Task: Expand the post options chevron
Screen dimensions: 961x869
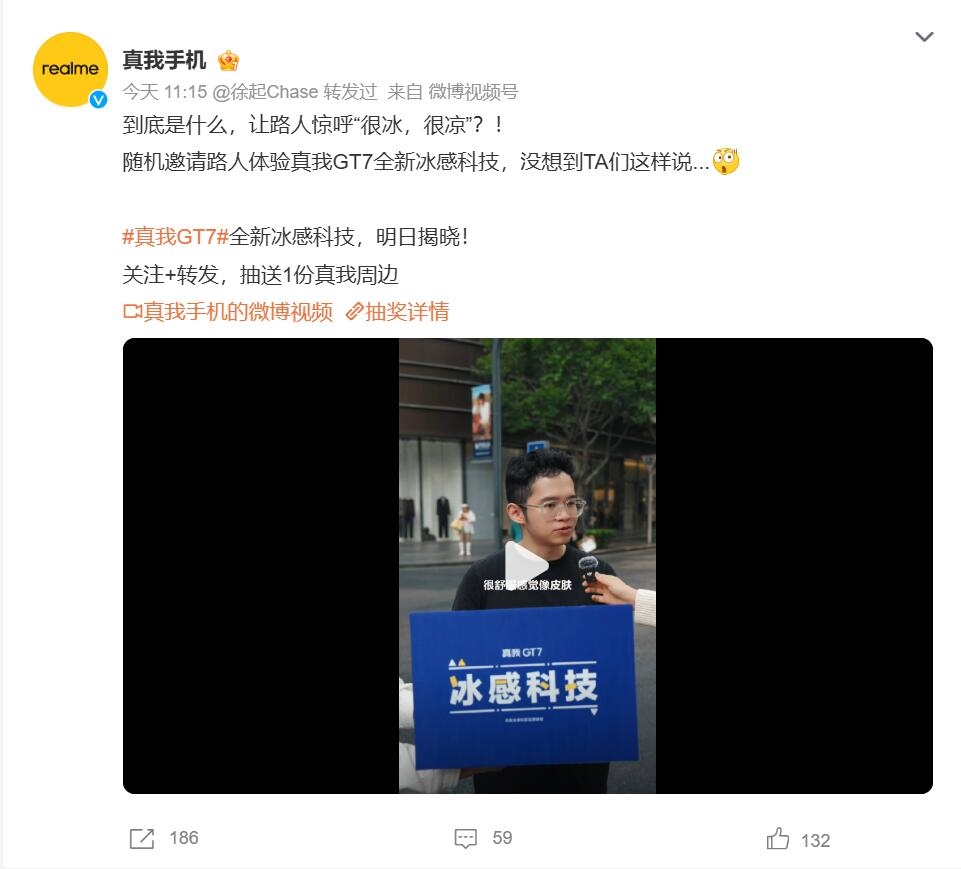Action: (924, 38)
